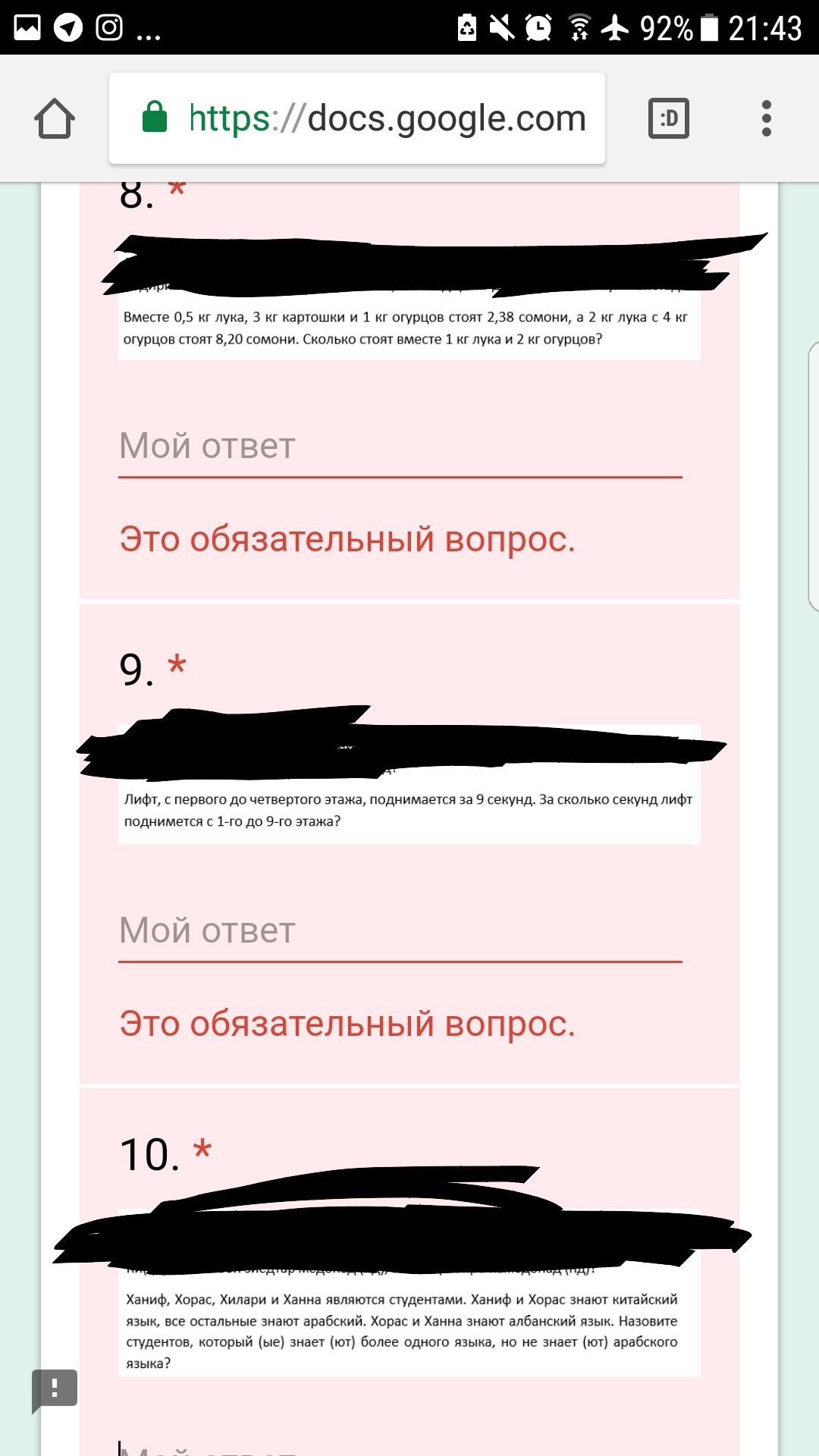Screen dimensions: 819x1456
Task: Go to the browser home page
Action: (55, 118)
